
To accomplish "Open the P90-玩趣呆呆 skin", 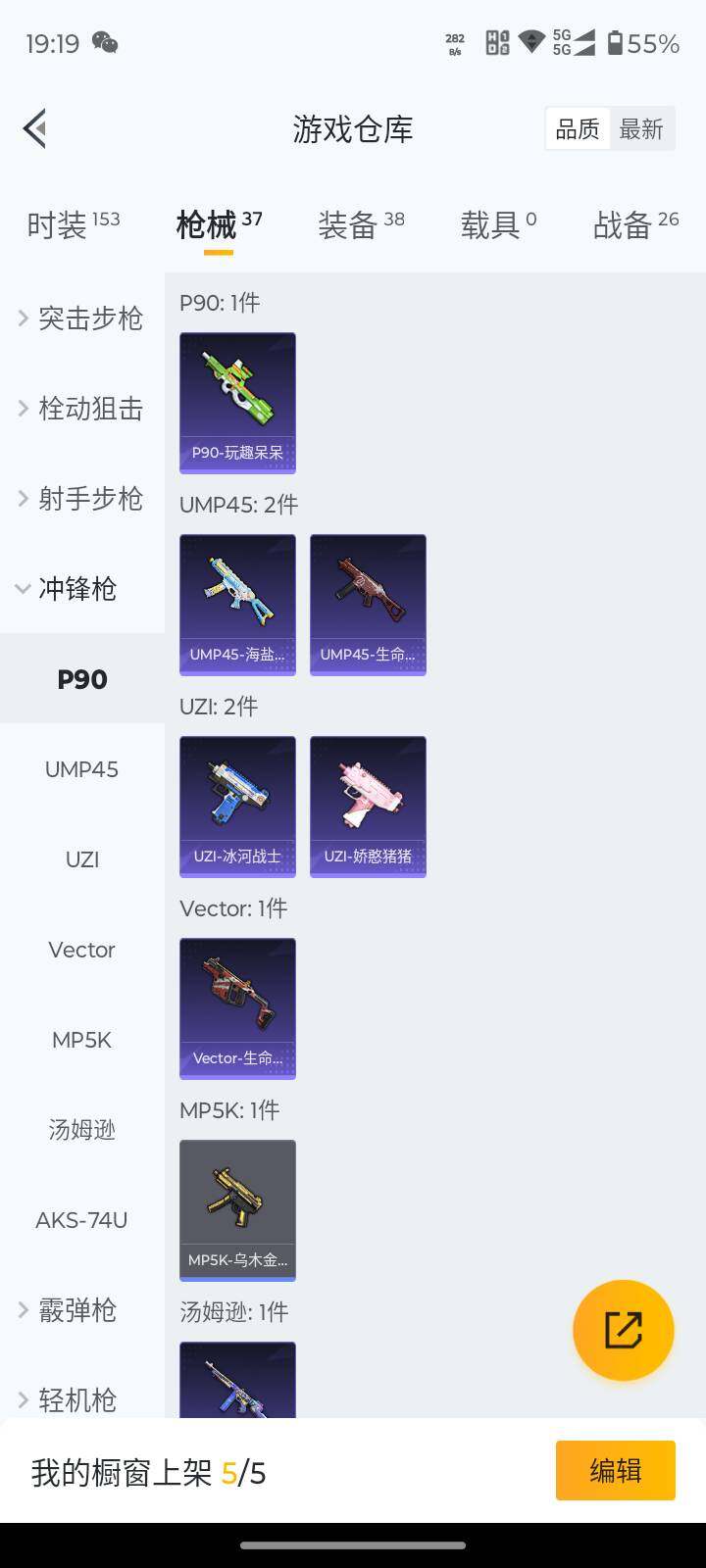I will (x=237, y=402).
